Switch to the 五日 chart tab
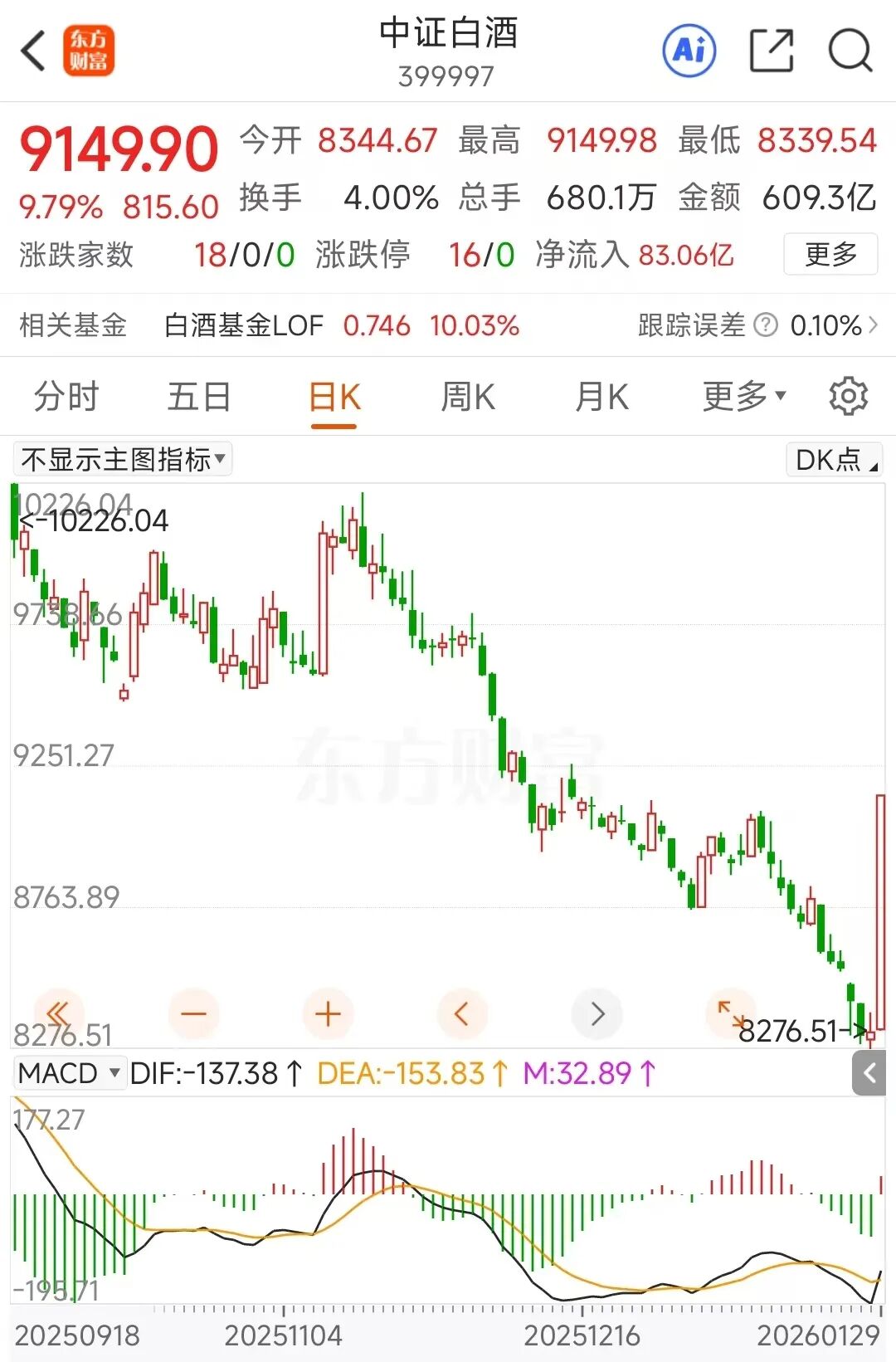The width and height of the screenshot is (896, 1362). coord(199,397)
